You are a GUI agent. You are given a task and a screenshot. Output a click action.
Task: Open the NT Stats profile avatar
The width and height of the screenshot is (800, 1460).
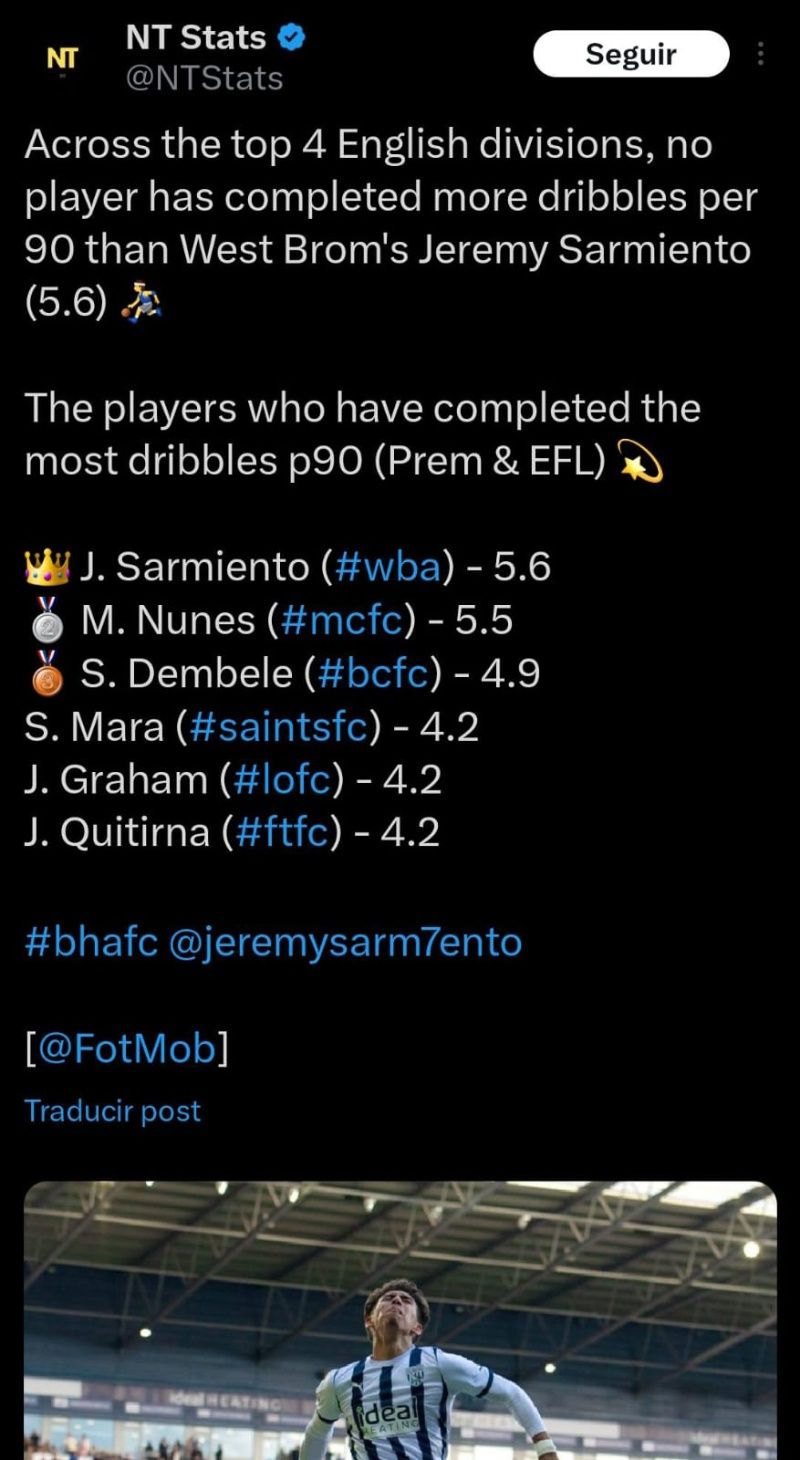[63, 59]
